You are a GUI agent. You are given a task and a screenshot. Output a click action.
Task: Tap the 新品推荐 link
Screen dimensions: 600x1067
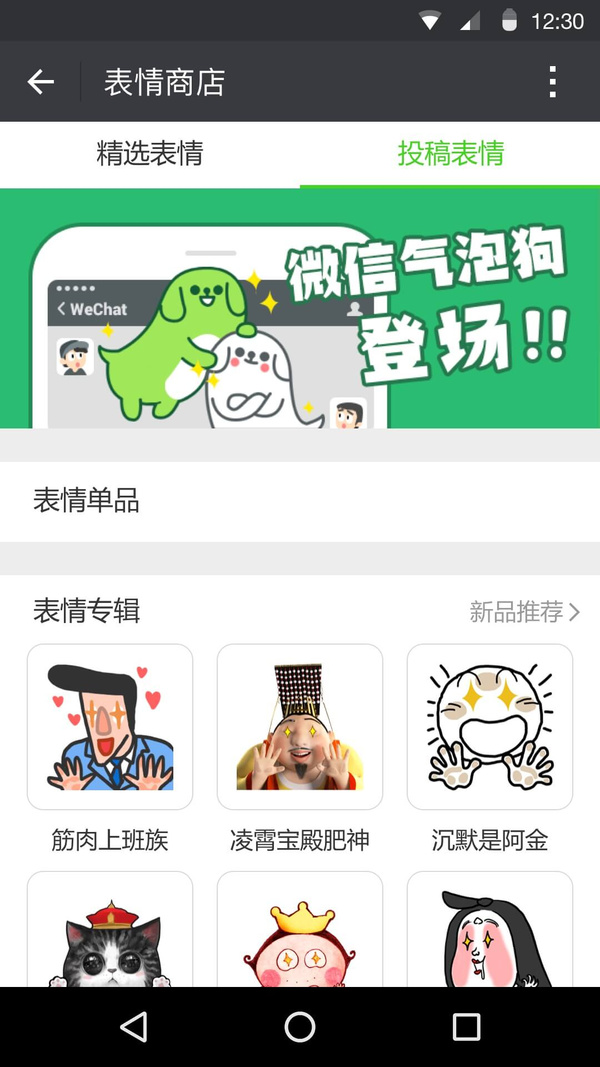[x=524, y=612]
